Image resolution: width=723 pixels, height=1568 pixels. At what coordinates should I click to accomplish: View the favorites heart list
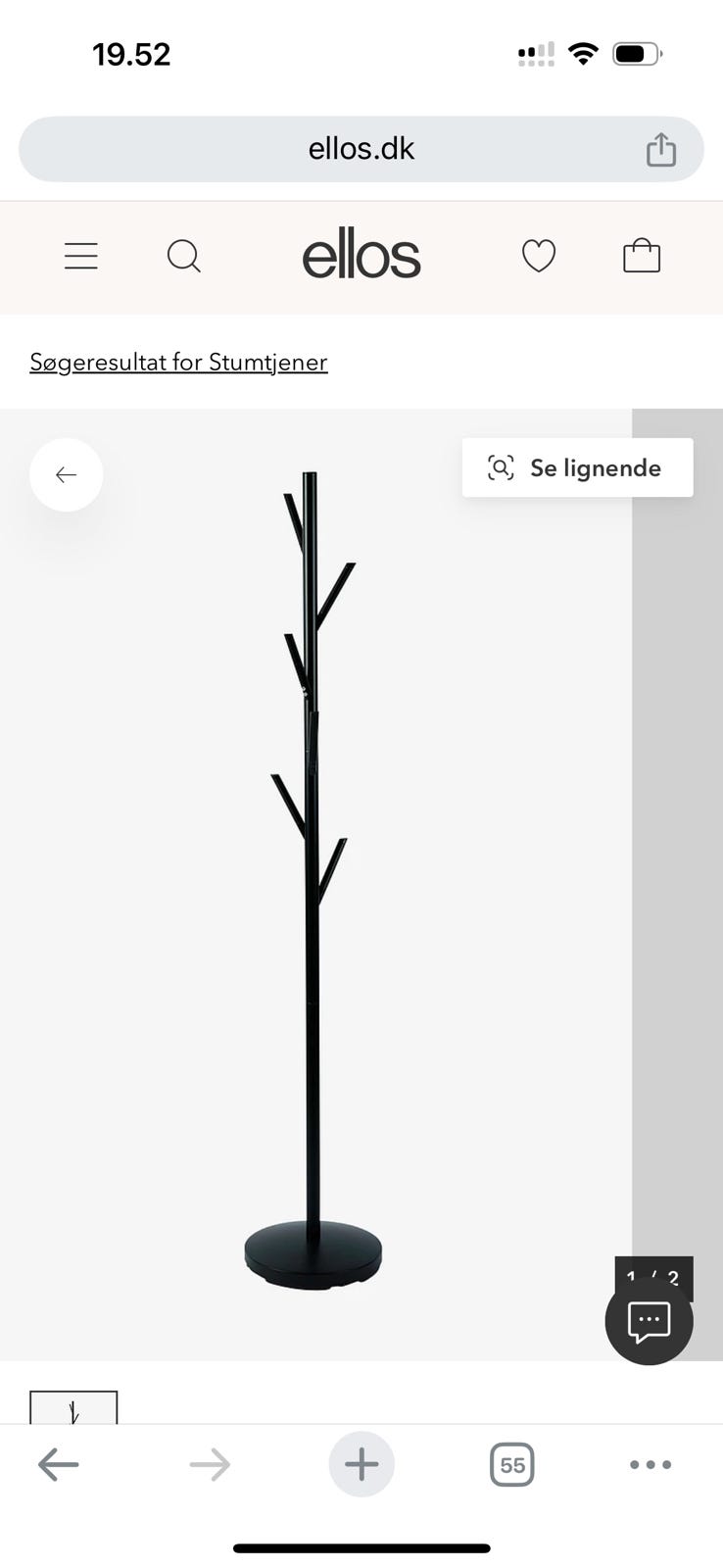(x=539, y=257)
